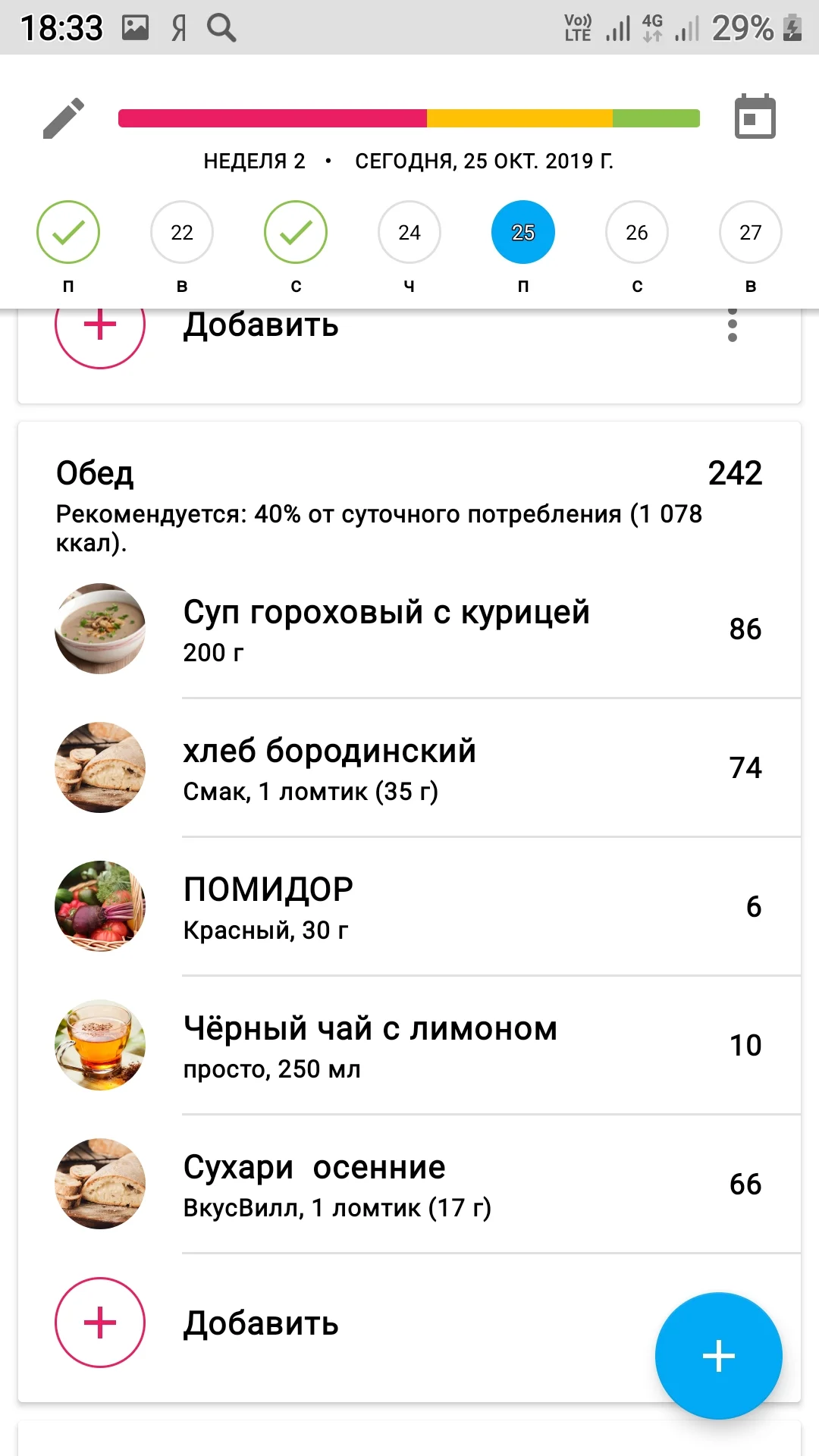
Task: Open ПОМИДОР food entry
Action: tap(409, 906)
